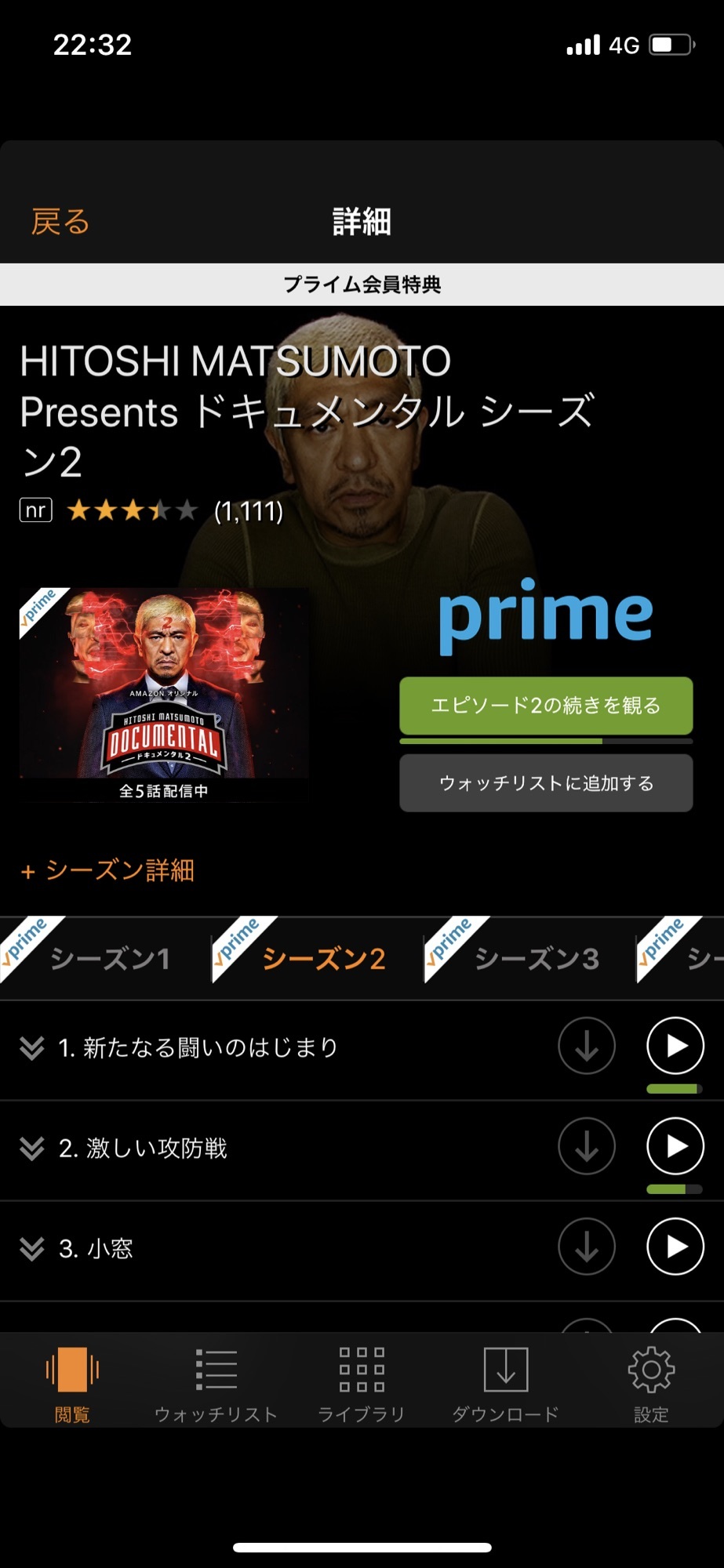
Task: Expand details for episode 1
Action: (x=32, y=1048)
